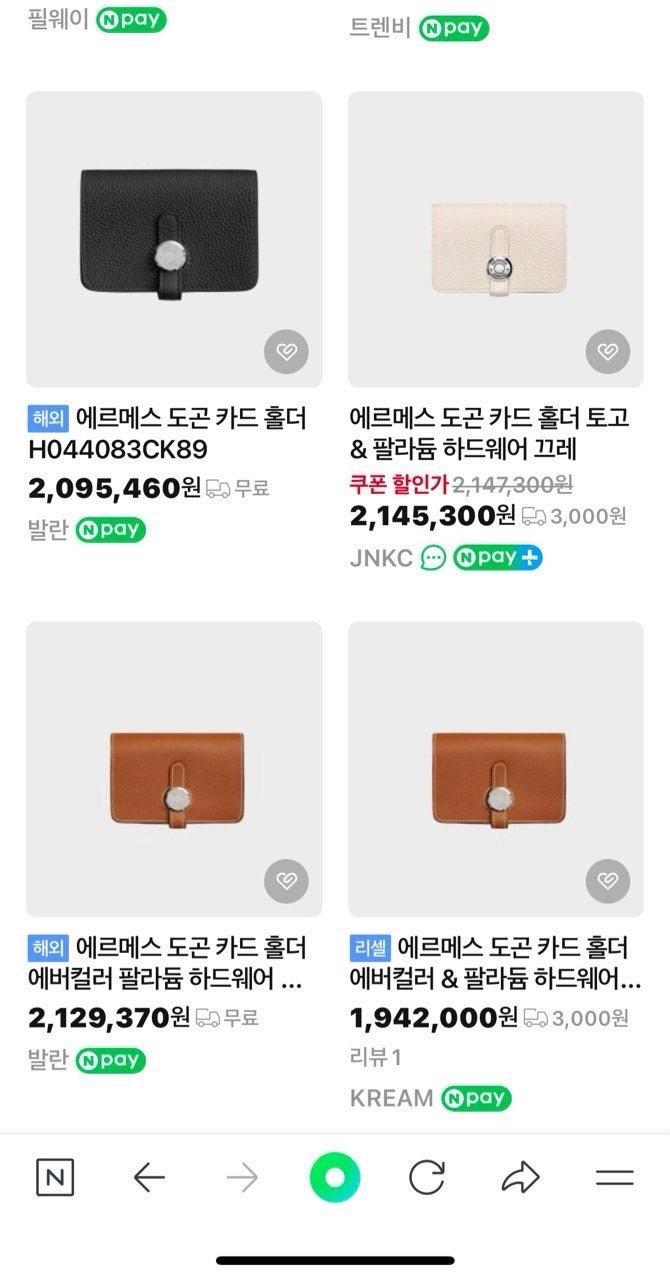Open the browser menu
This screenshot has width=670, height=1278.
[614, 1178]
